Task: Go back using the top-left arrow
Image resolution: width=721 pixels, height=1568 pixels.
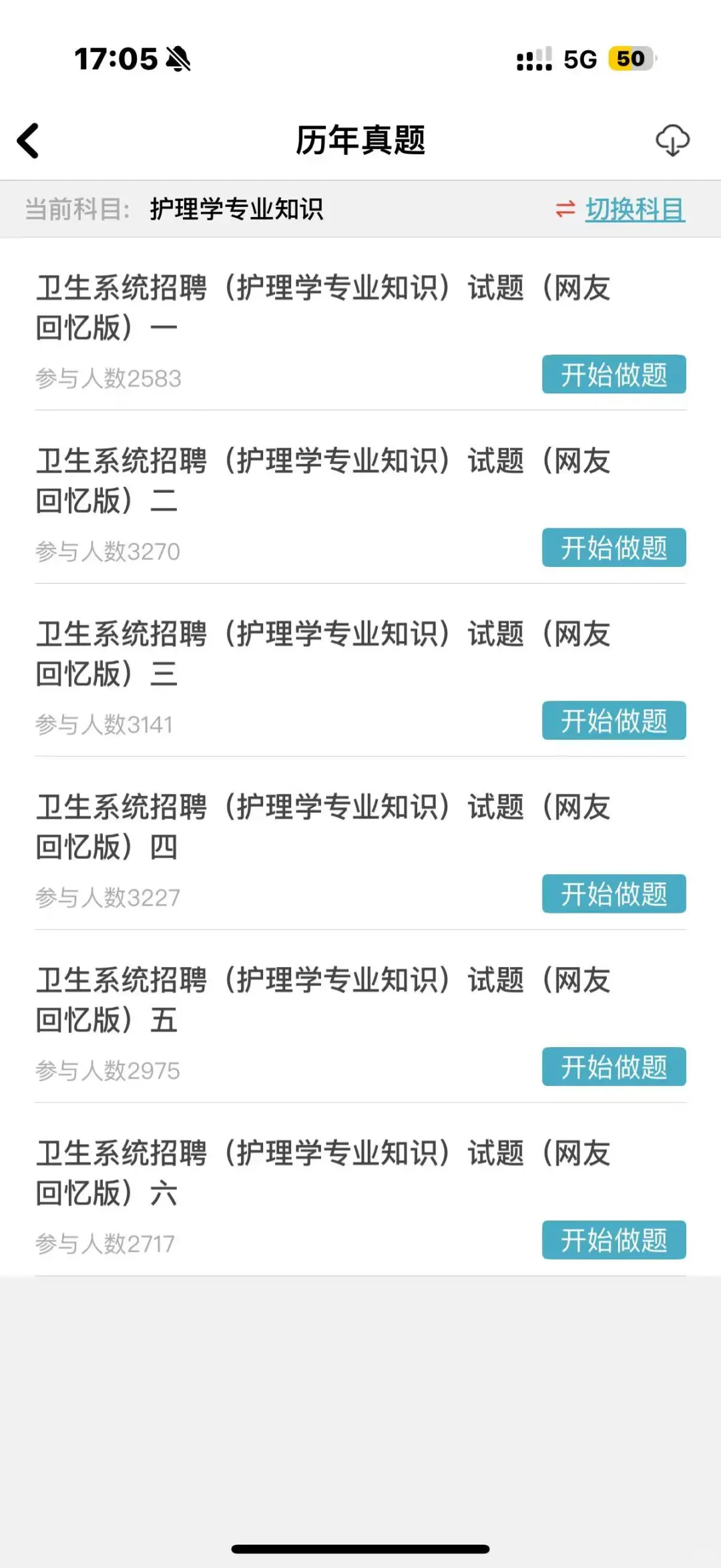Action: [28, 141]
